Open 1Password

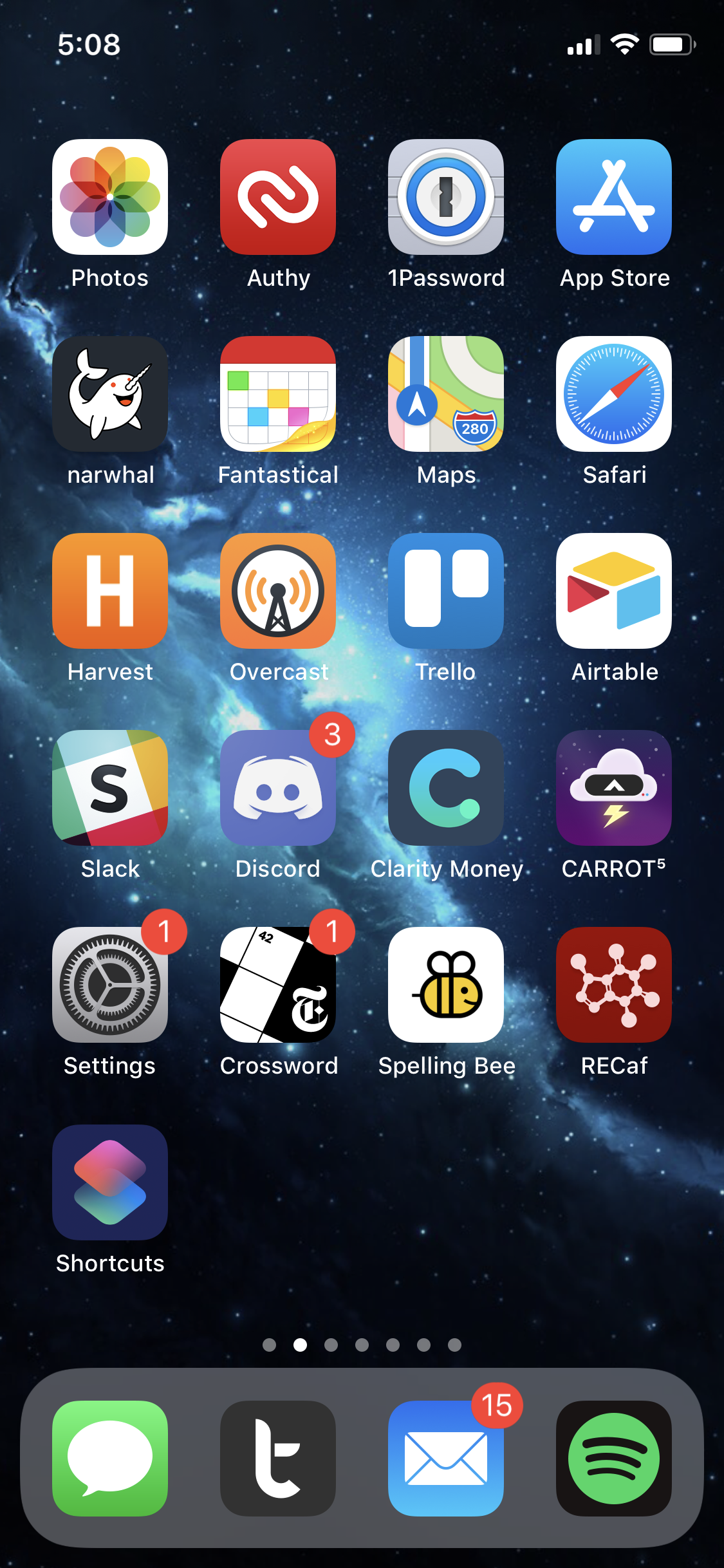(x=446, y=197)
